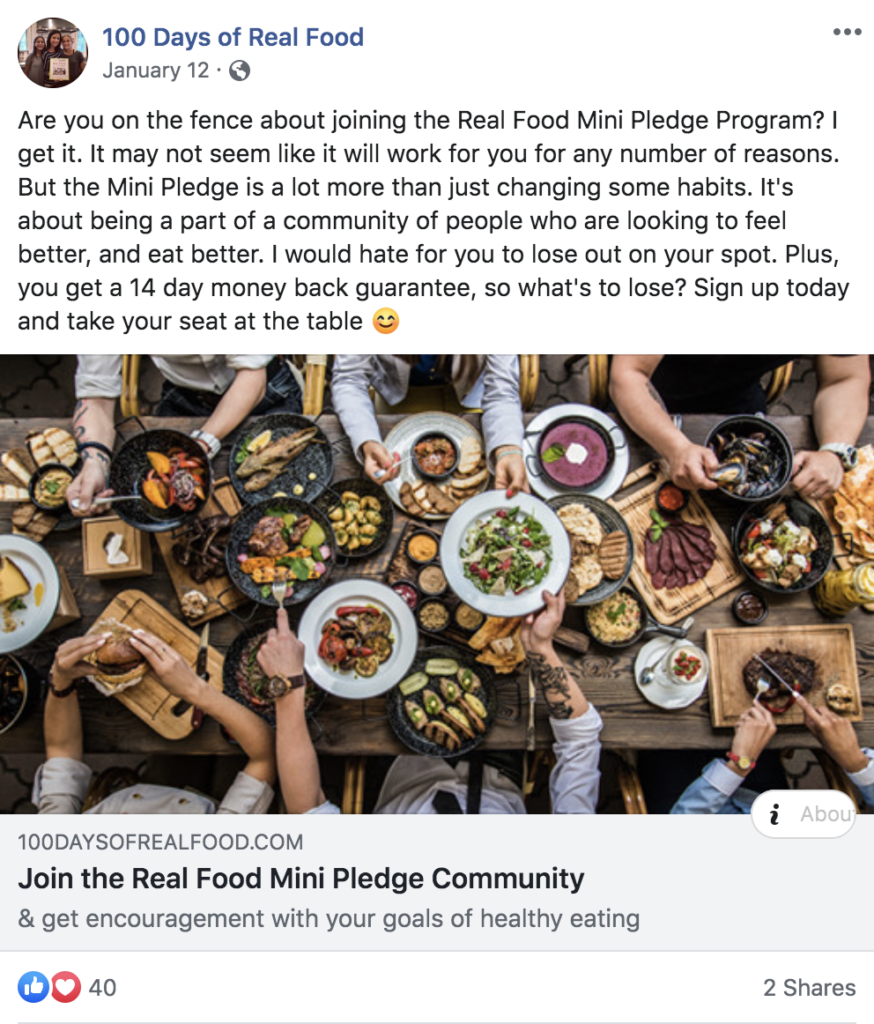Tap the 100 Days of Real Food profile picture
Image resolution: width=874 pixels, height=1024 pixels.
(52, 52)
